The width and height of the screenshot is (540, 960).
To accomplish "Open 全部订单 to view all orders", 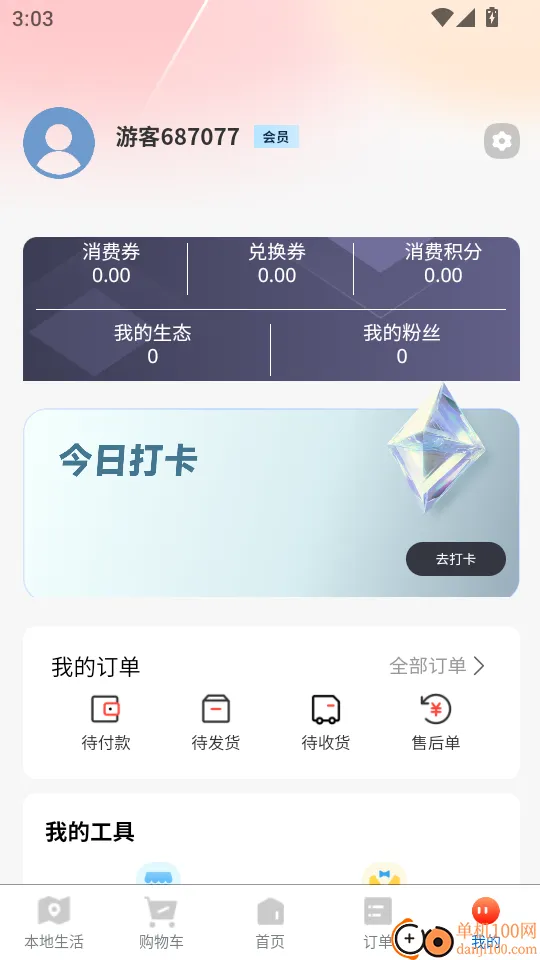I will coord(437,666).
